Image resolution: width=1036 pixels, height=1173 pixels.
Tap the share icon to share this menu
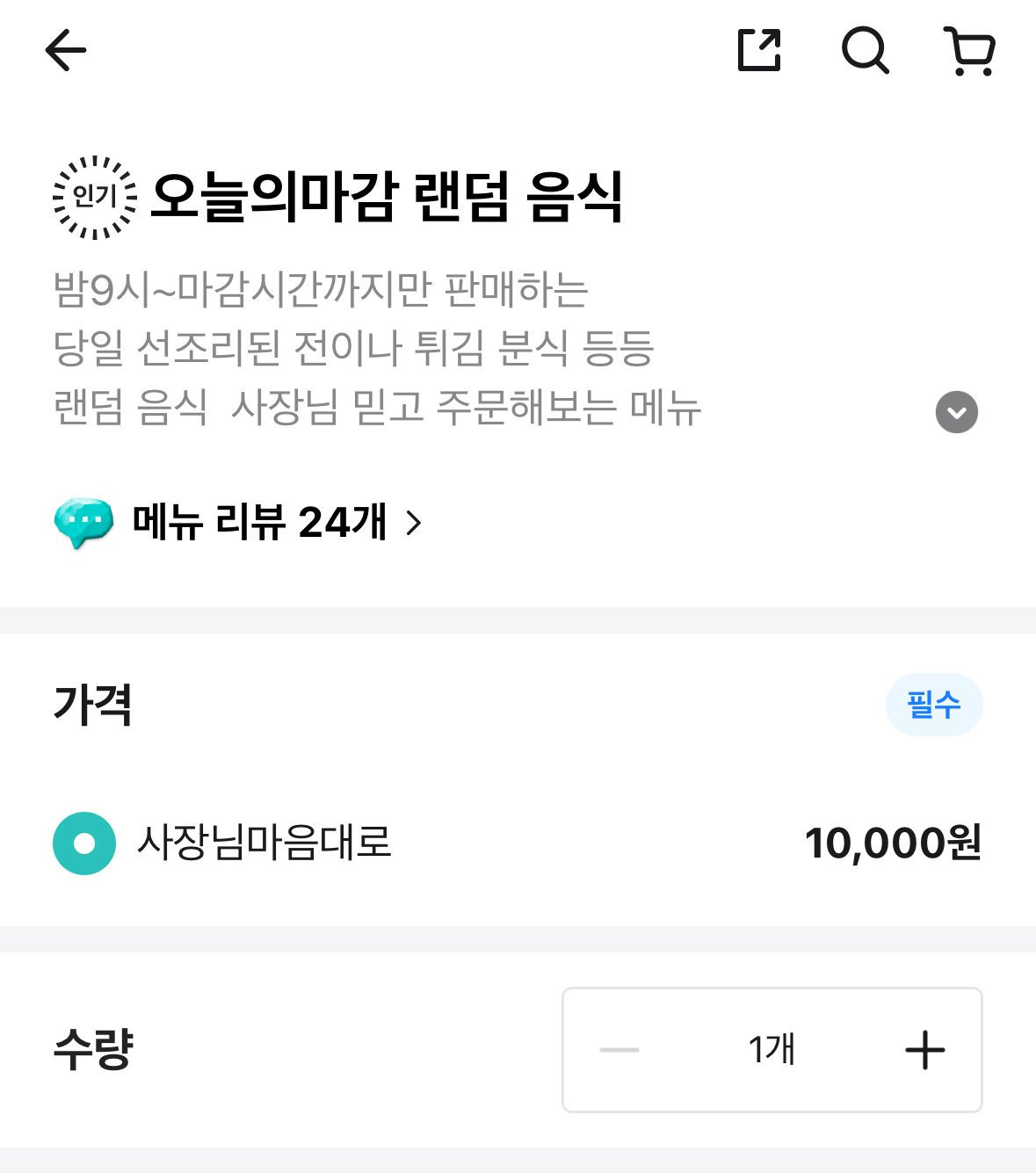[759, 50]
